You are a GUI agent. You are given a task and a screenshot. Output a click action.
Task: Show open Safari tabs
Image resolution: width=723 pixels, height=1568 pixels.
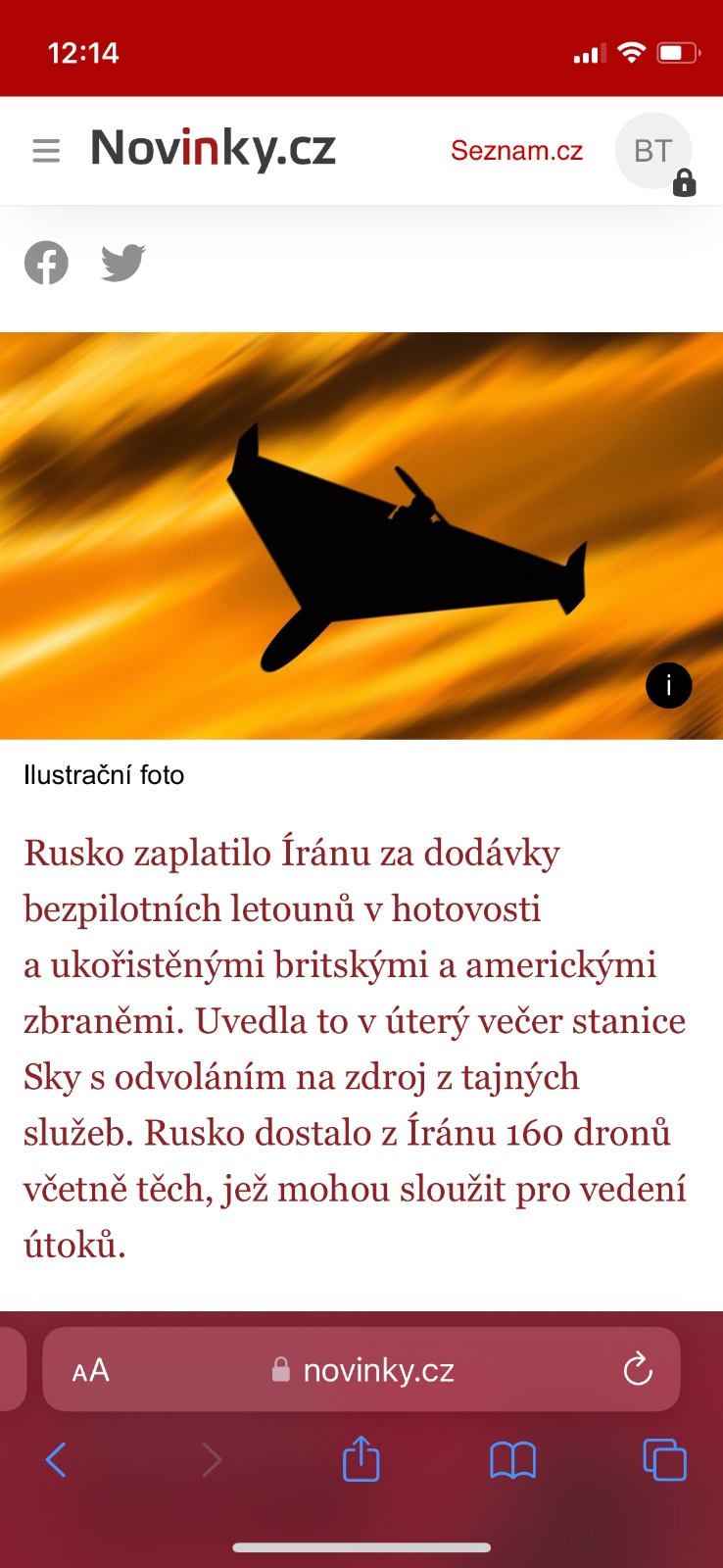(664, 1460)
